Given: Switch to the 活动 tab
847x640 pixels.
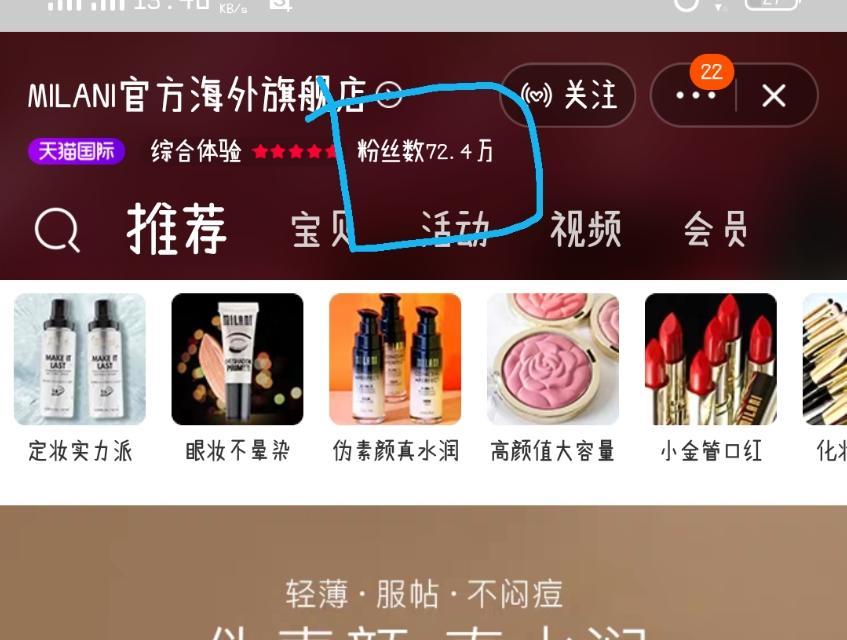Looking at the screenshot, I should click(456, 229).
